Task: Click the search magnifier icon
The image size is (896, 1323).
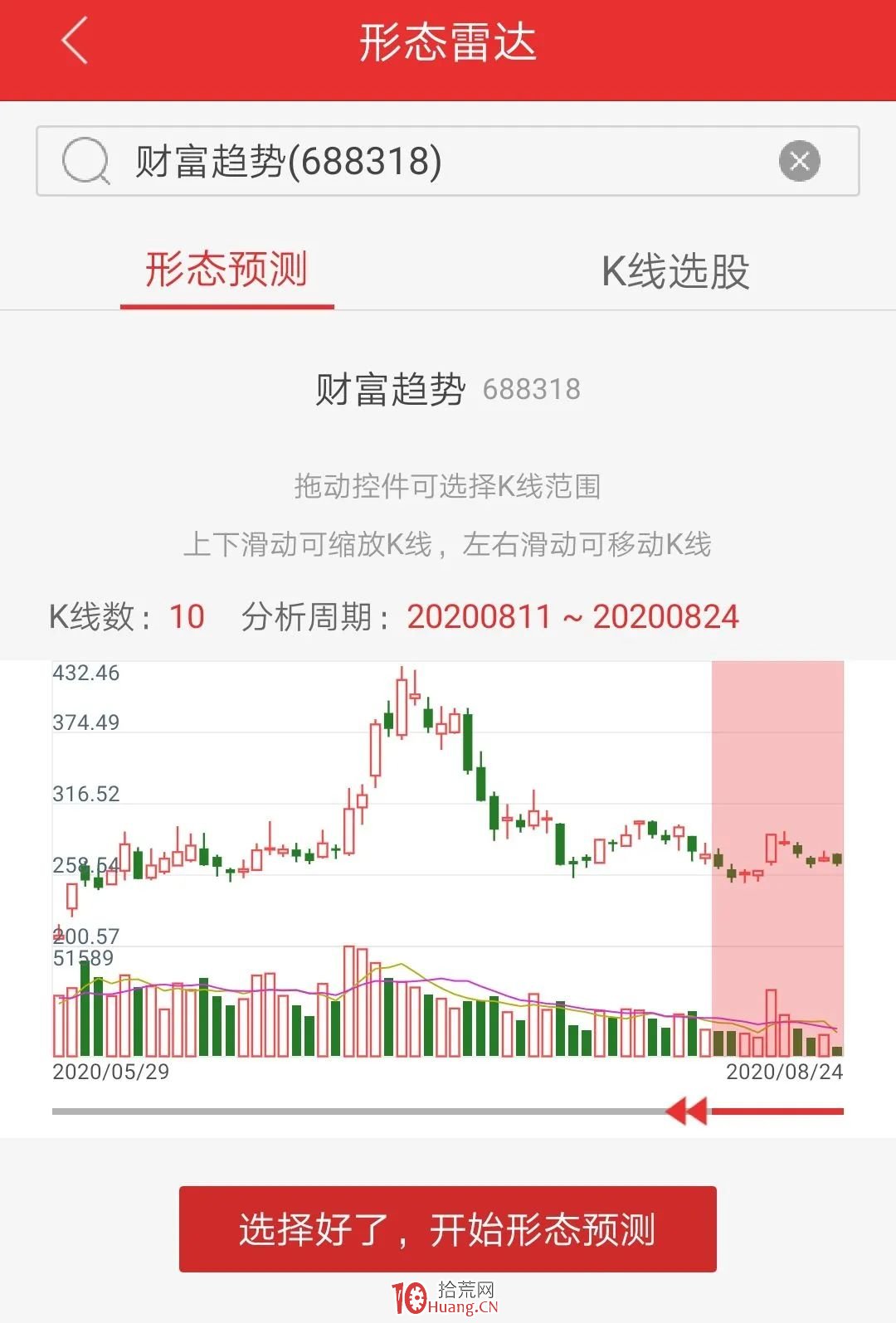Action: 87,163
